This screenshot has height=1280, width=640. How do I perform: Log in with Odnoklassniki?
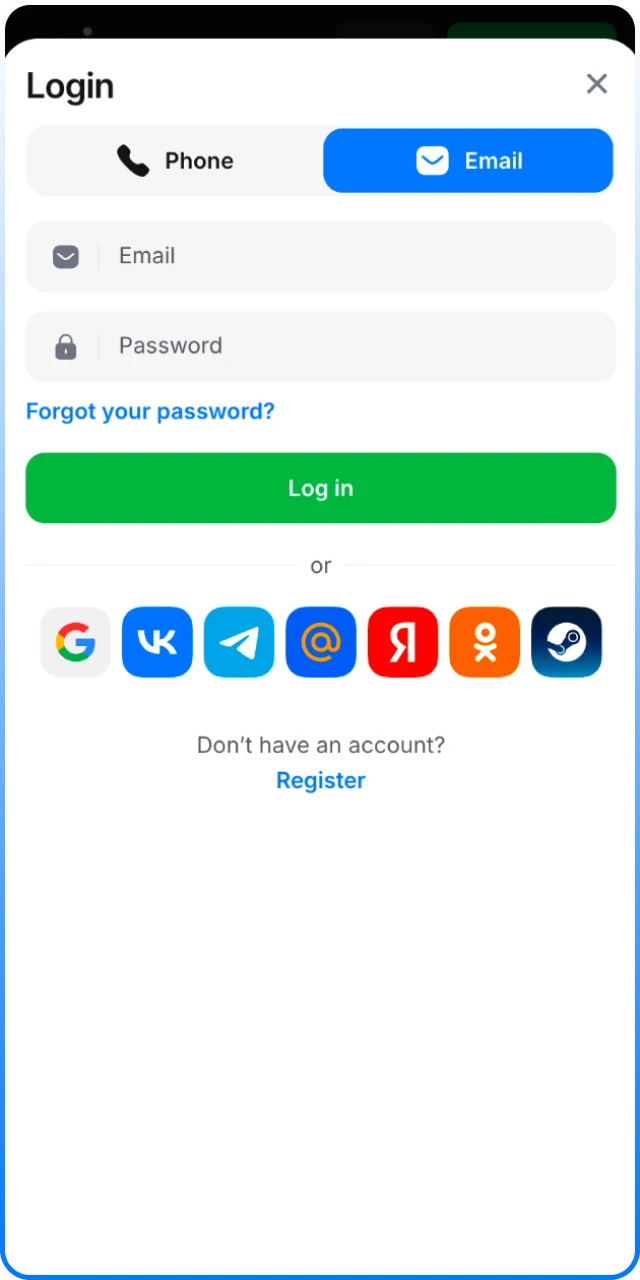pos(485,642)
